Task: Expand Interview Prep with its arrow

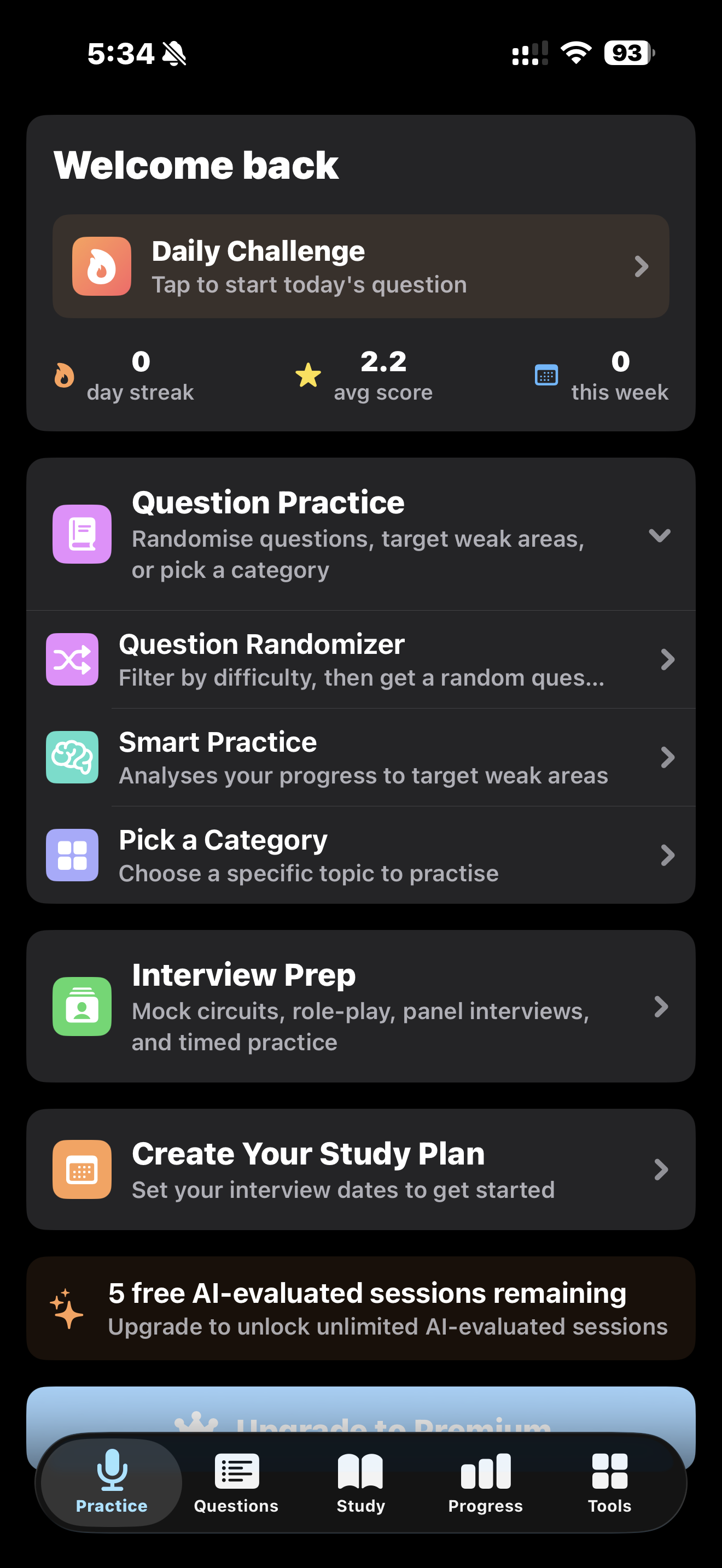Action: click(x=662, y=1007)
